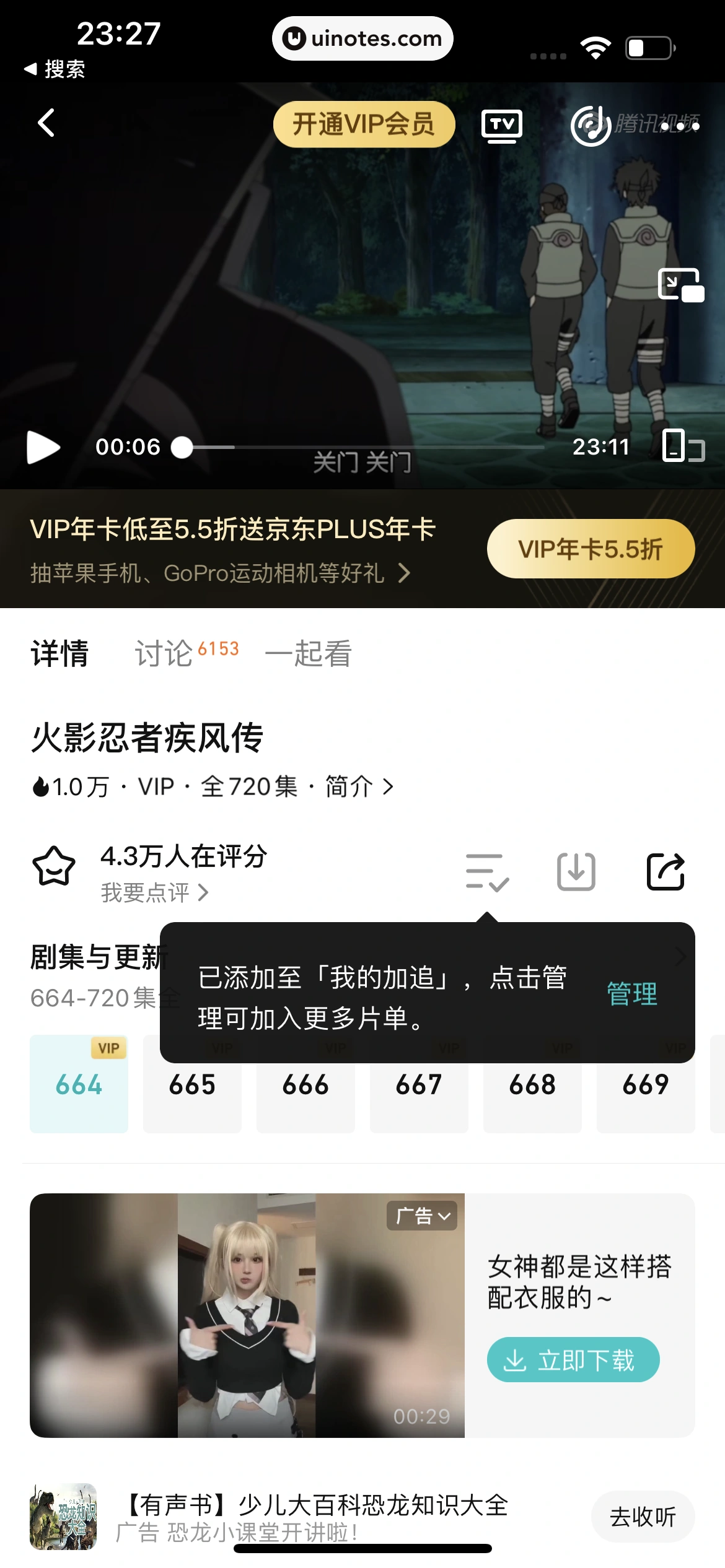
Task: Go back from the video page
Action: pos(46,123)
